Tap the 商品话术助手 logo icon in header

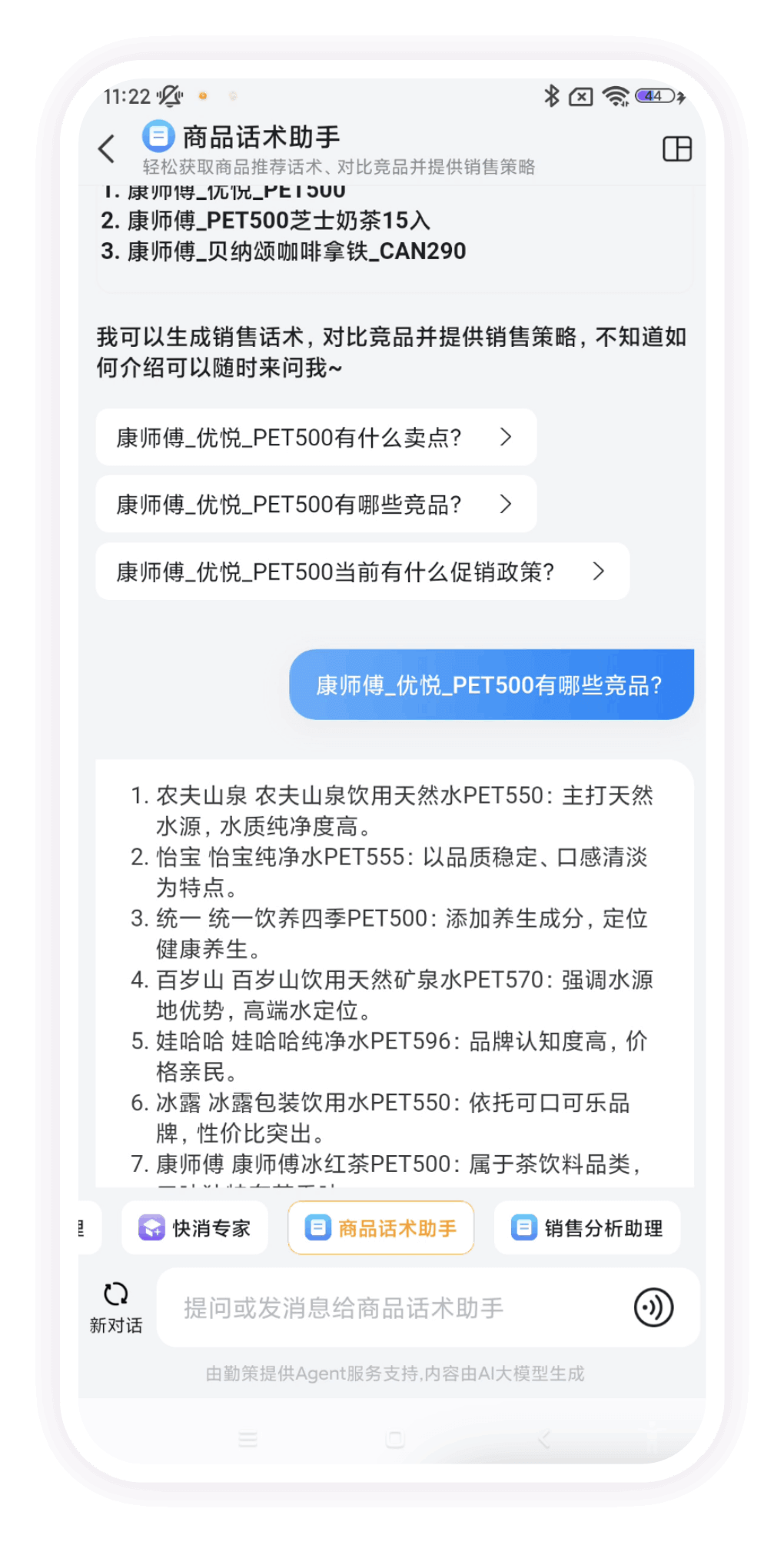point(157,137)
